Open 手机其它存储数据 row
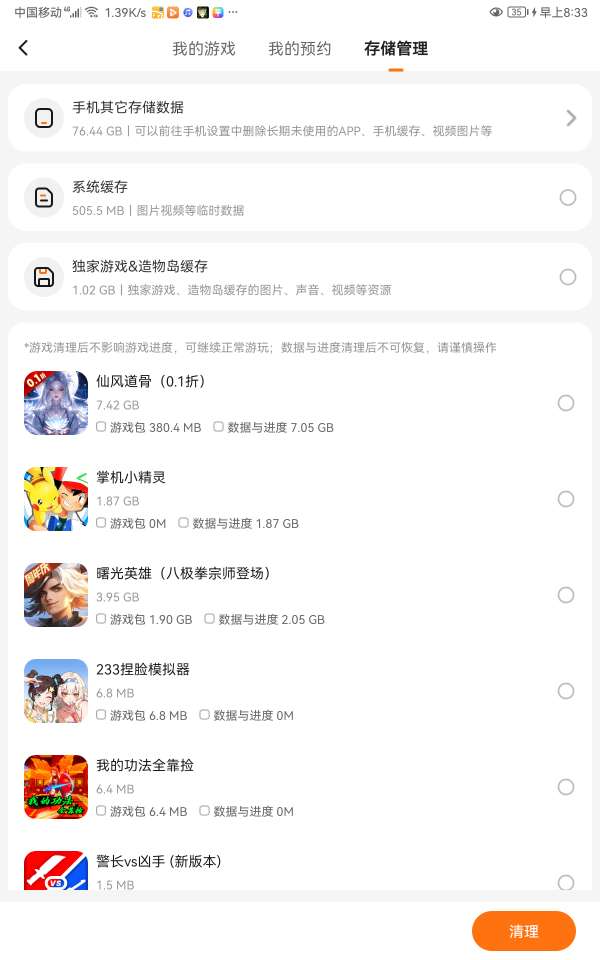 tap(300, 118)
